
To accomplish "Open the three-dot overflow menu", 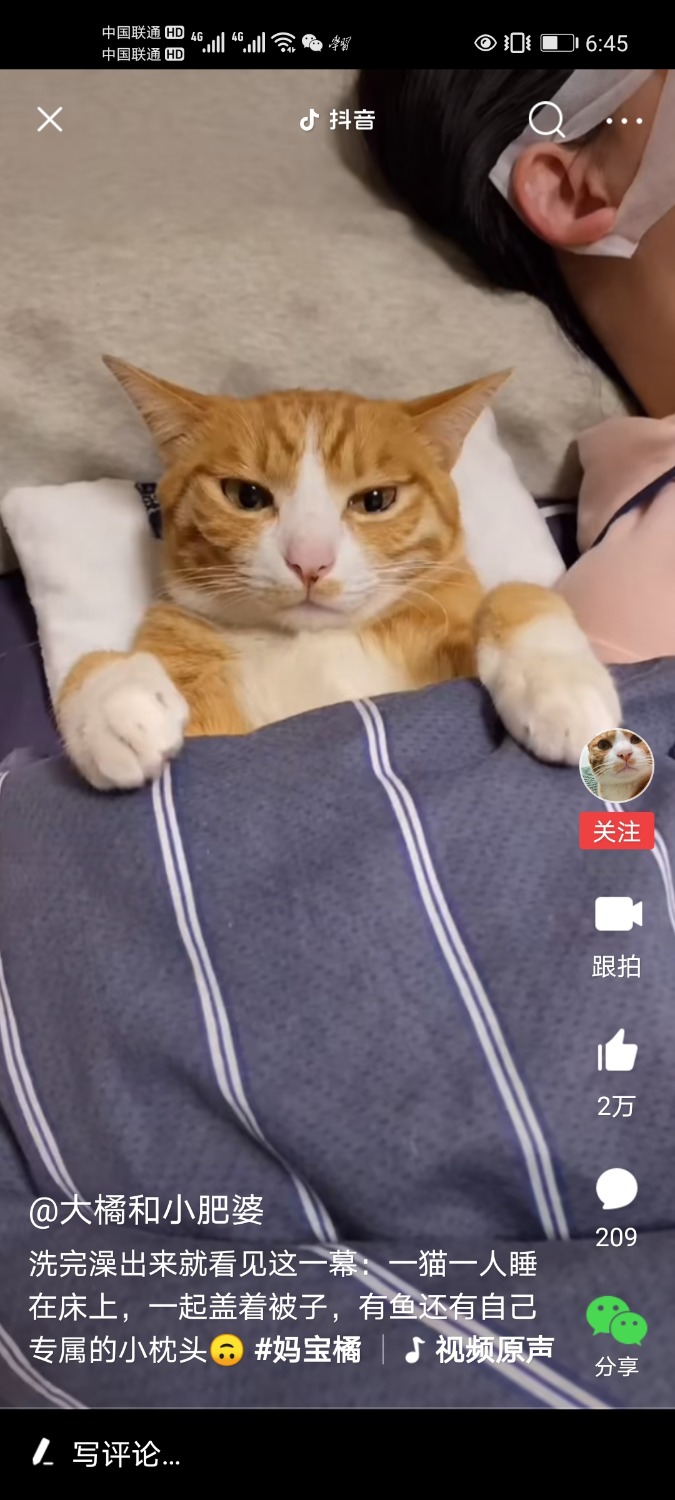I will [624, 121].
